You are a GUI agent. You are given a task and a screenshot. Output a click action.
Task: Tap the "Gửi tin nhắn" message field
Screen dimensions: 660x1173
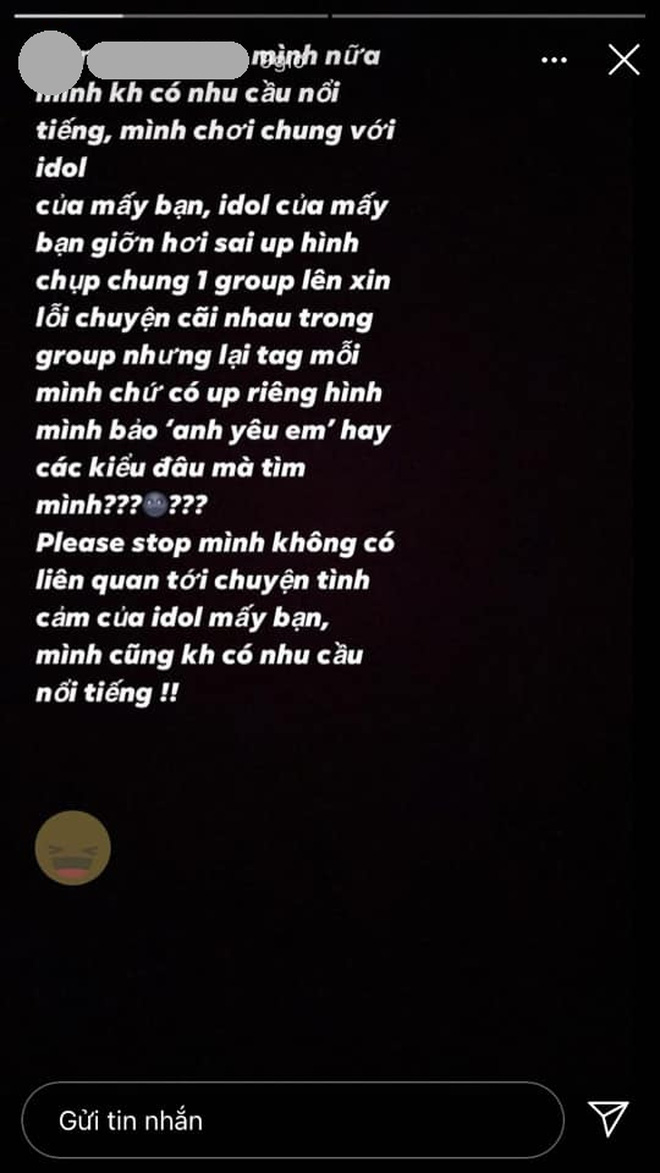292,1119
